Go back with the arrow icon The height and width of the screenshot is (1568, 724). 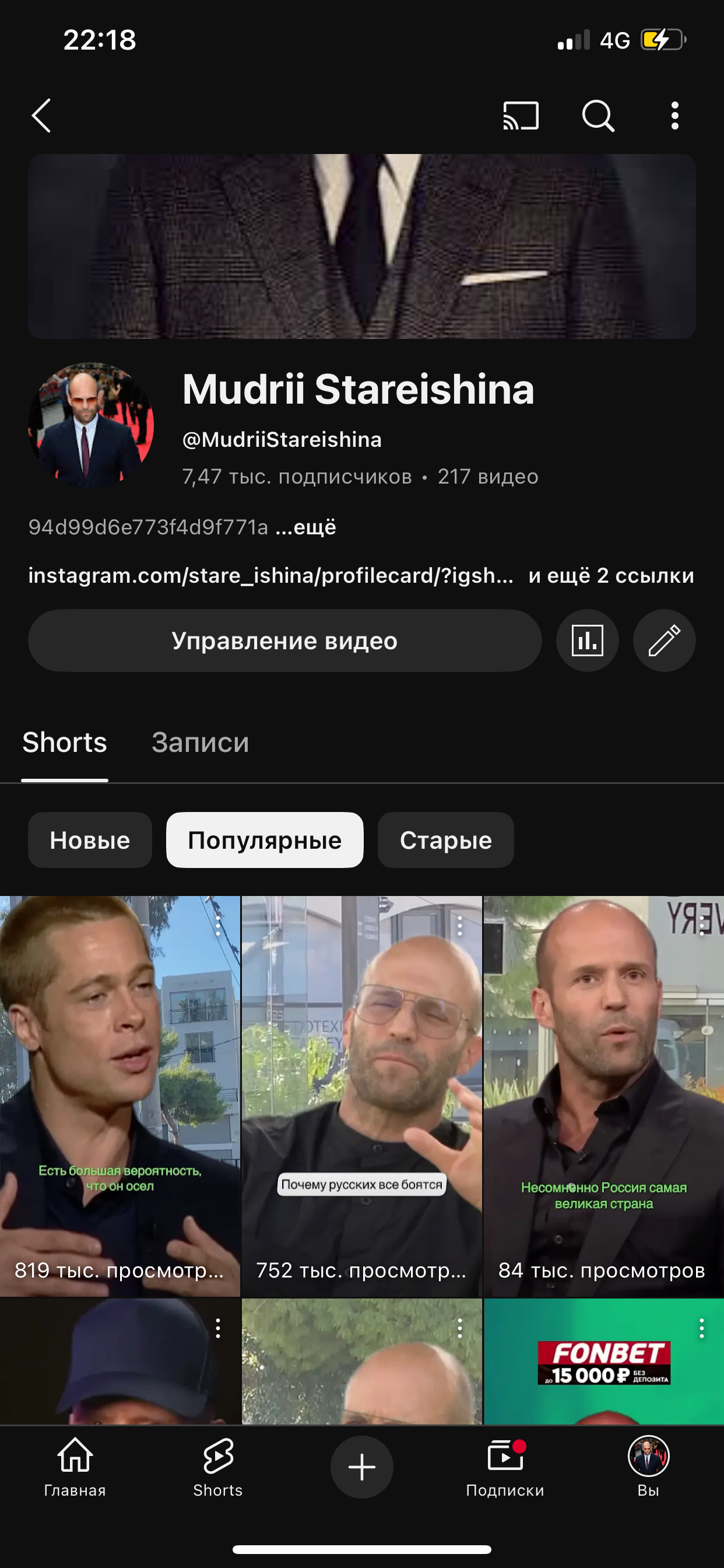(41, 116)
